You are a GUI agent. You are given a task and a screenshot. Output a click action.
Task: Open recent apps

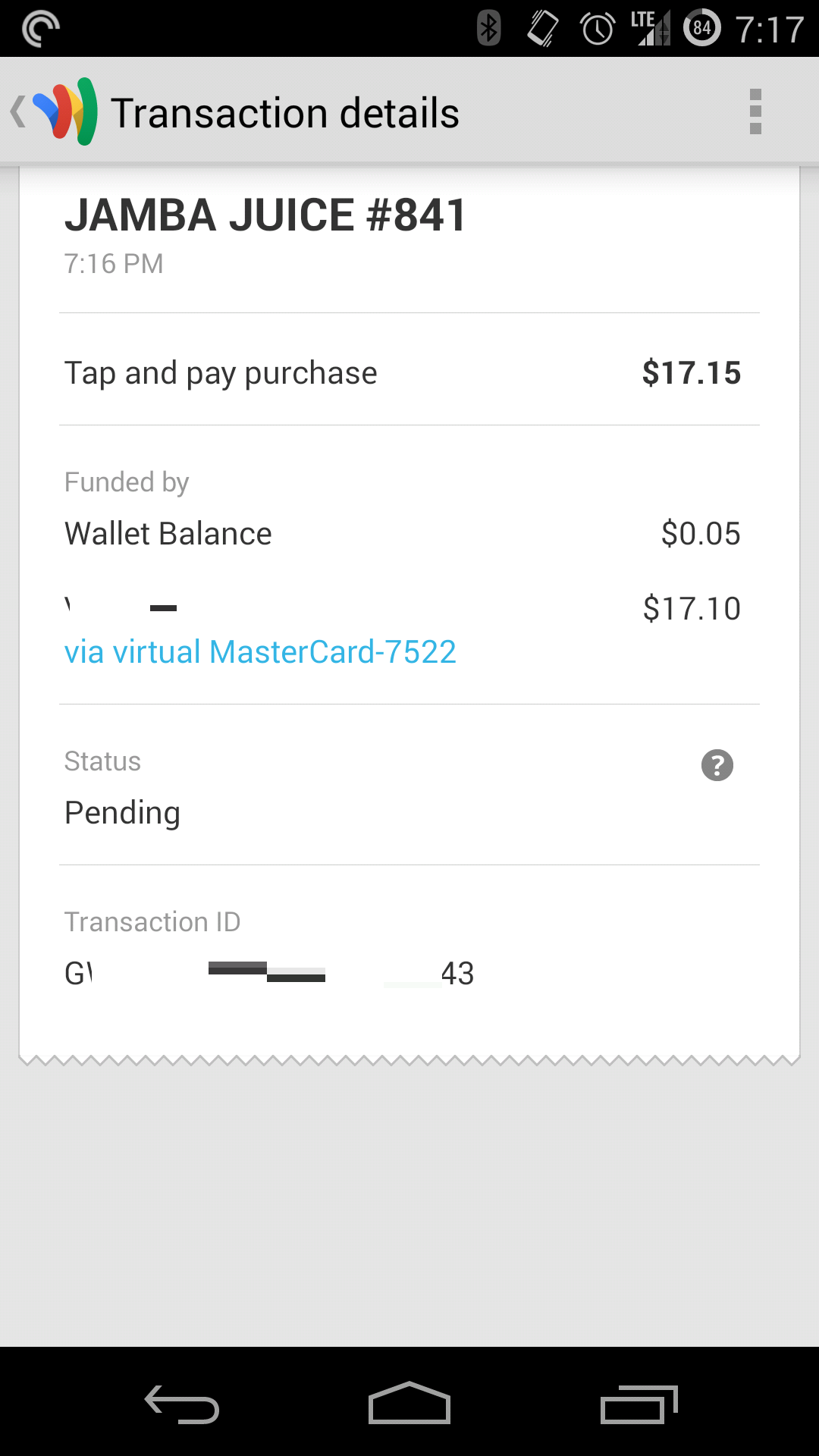pos(638,1404)
